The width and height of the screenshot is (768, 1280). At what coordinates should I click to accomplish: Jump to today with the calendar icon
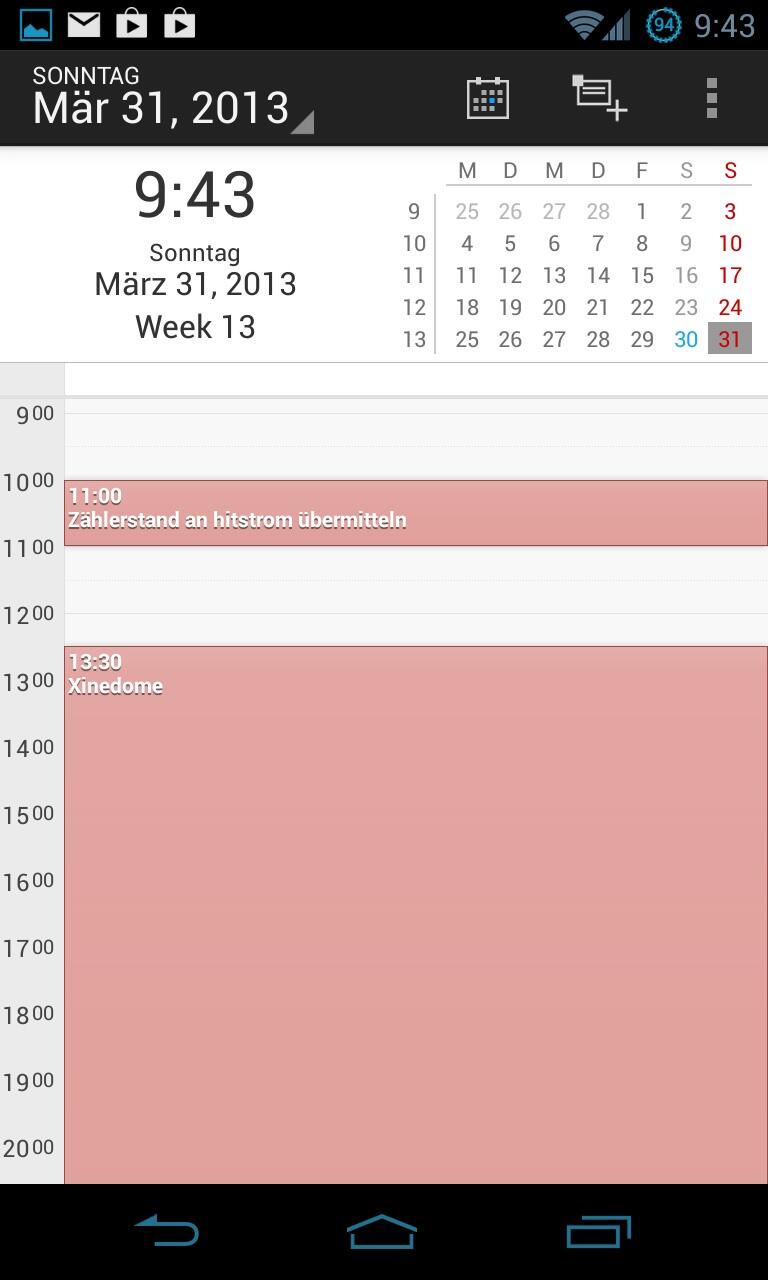click(x=488, y=98)
